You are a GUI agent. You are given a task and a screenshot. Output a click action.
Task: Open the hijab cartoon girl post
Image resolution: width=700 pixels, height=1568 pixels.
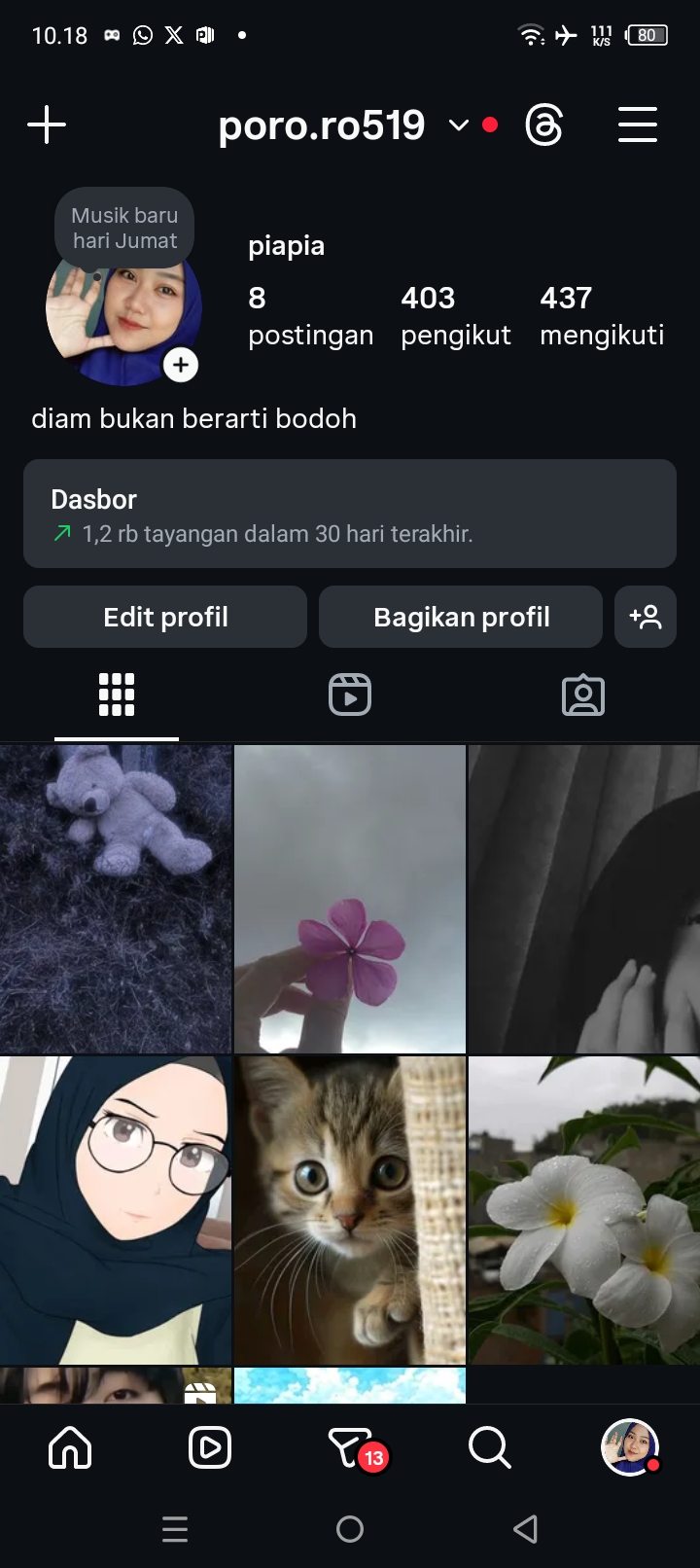point(116,1210)
